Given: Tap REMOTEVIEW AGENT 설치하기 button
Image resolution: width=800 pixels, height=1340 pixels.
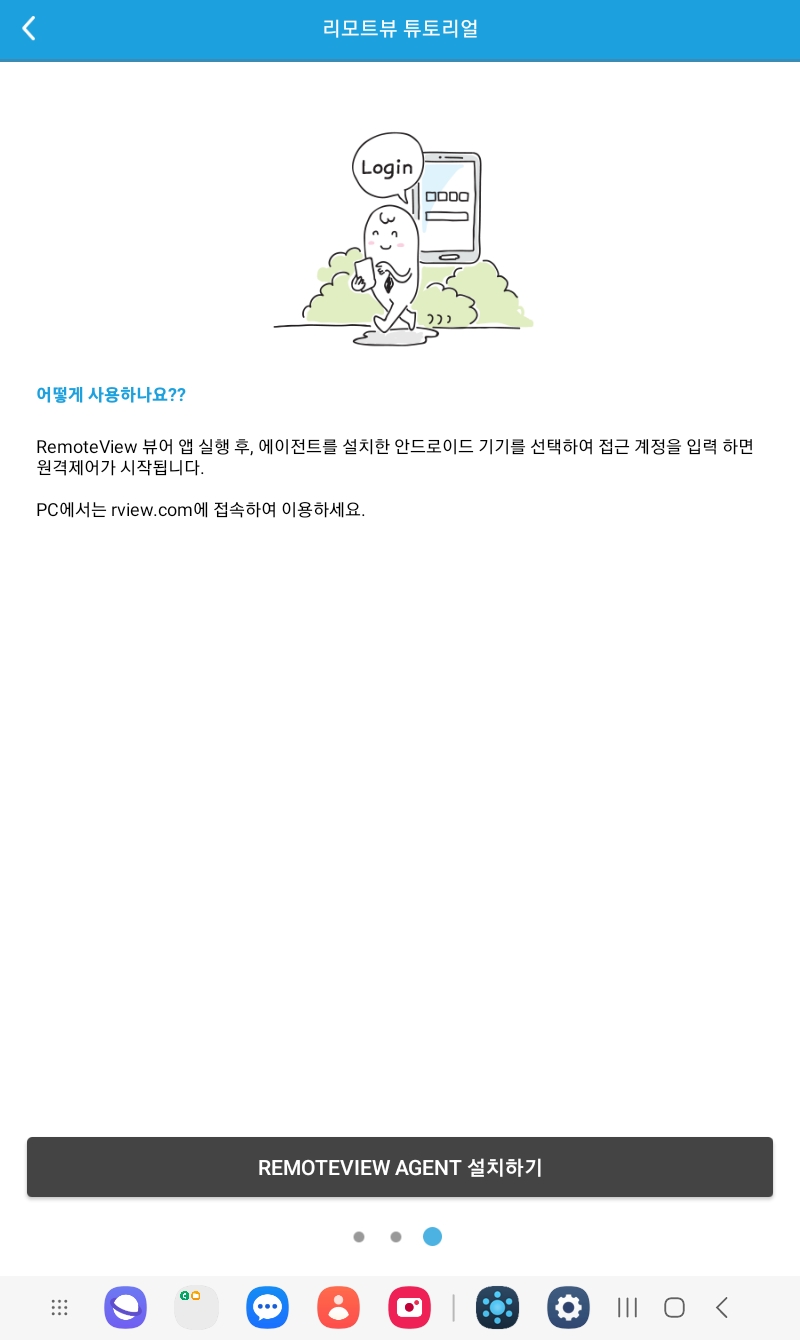Looking at the screenshot, I should pyautogui.click(x=400, y=1167).
